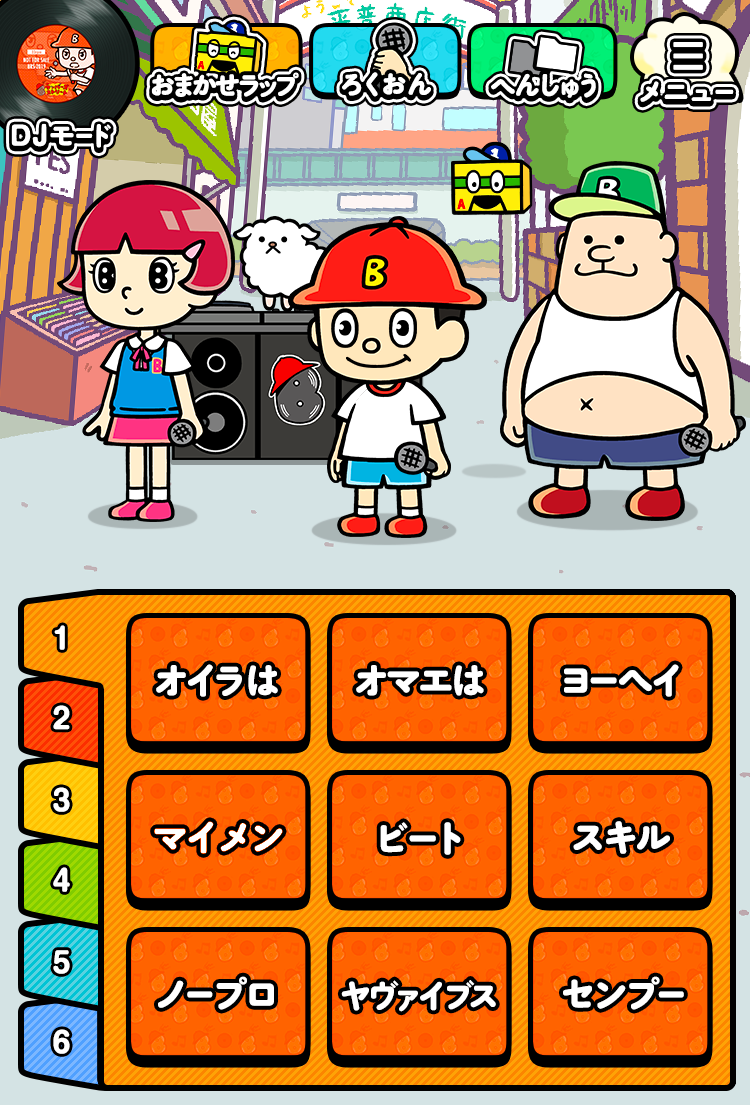Switch to pad set tab 3
This screenshot has height=1105, width=750.
tap(62, 800)
